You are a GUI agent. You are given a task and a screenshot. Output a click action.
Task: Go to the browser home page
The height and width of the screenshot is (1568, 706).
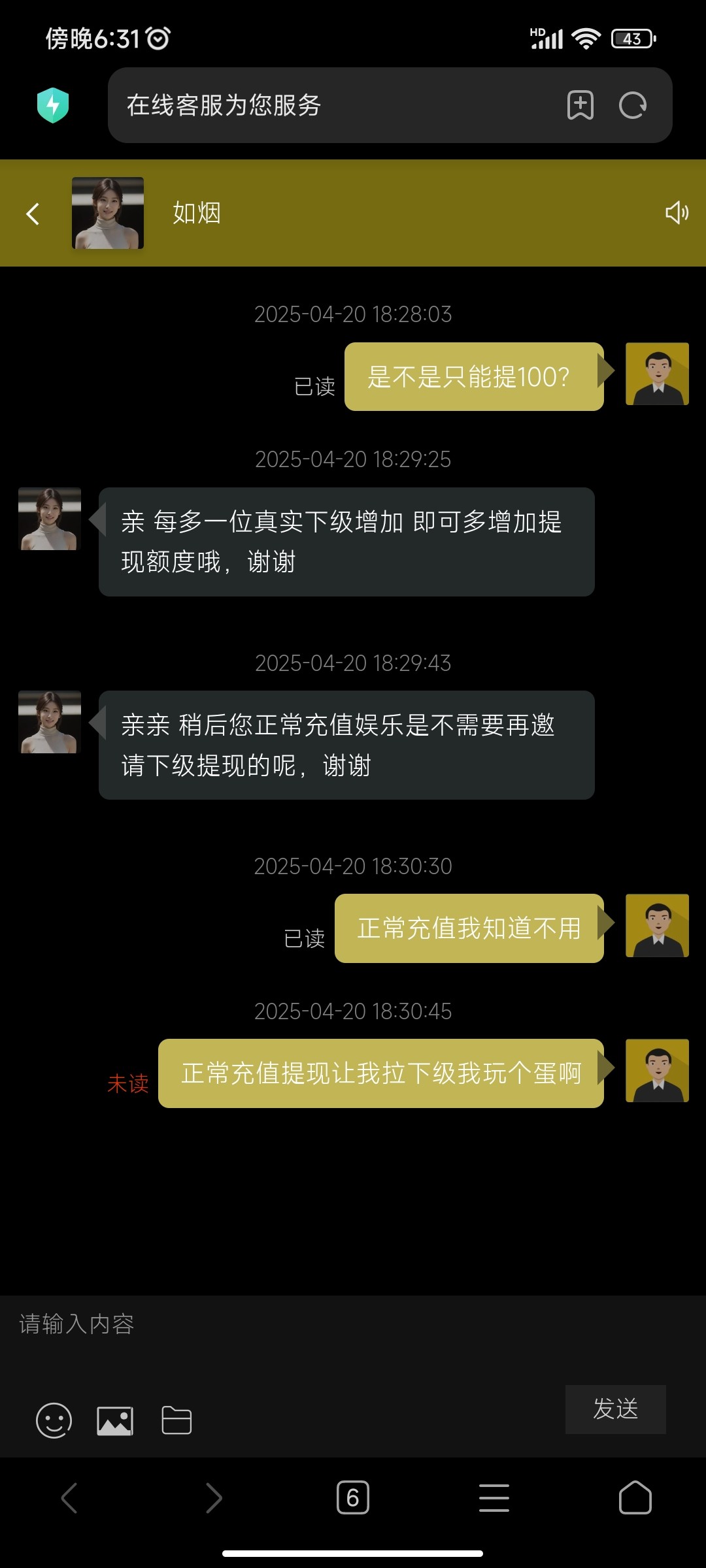pos(635,1497)
